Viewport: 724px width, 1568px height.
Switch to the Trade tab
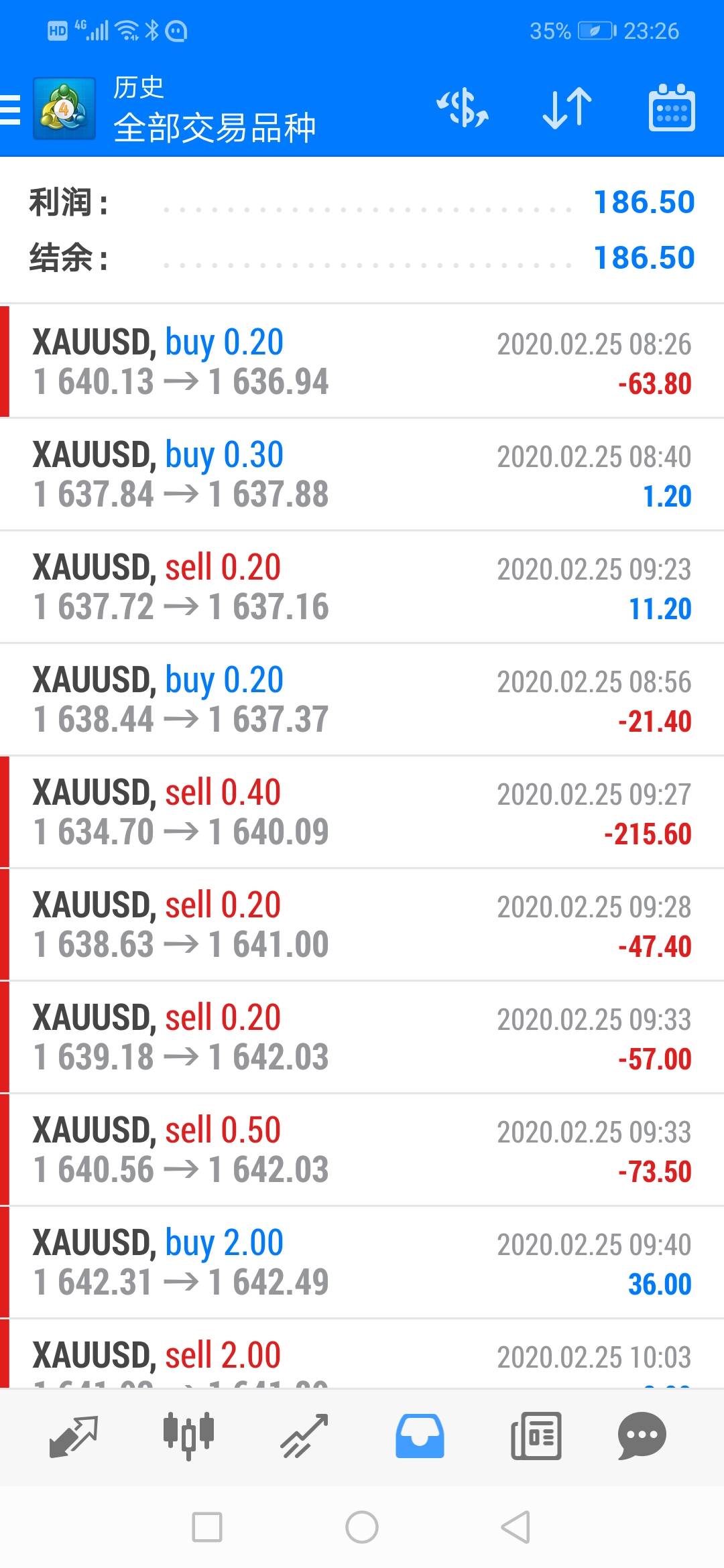(304, 1436)
